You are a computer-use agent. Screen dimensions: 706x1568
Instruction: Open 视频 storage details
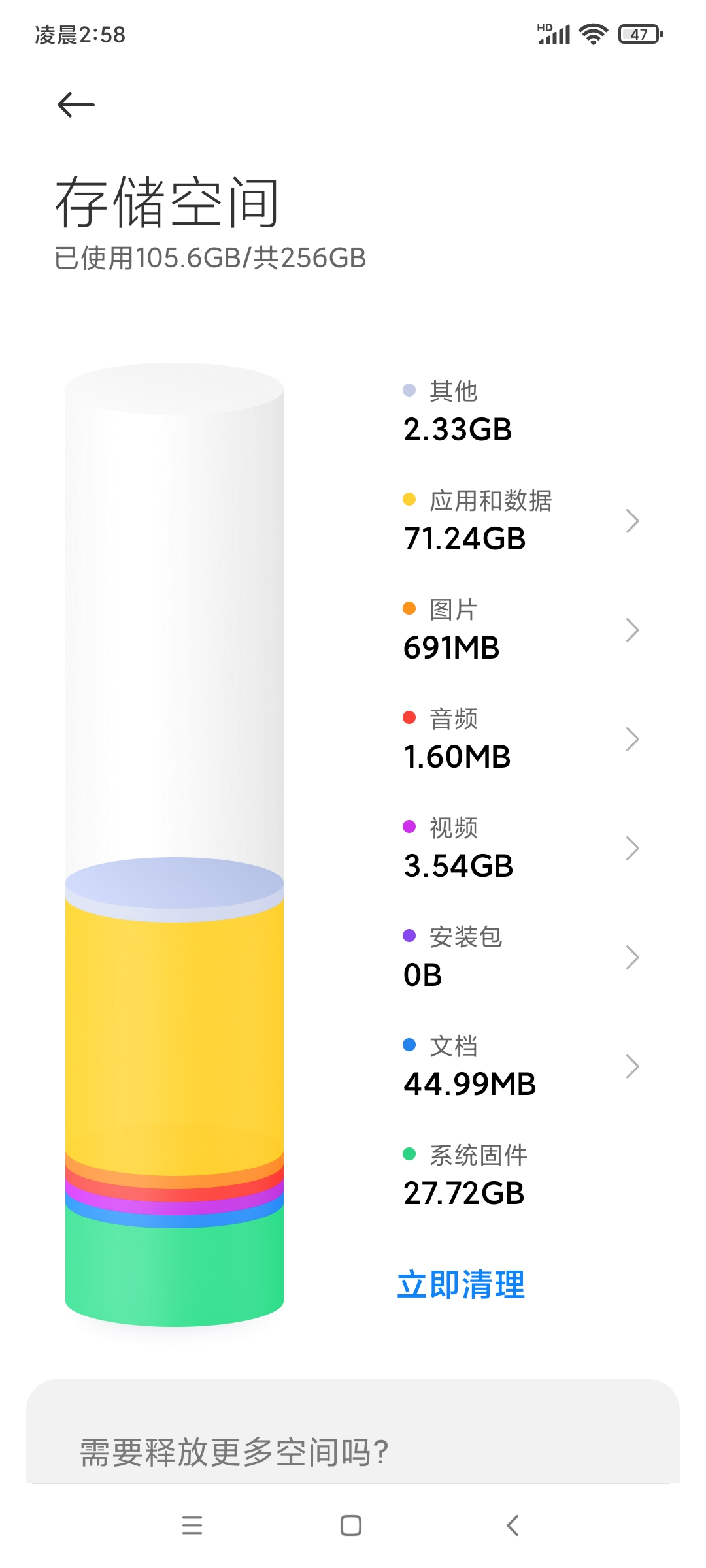point(520,848)
